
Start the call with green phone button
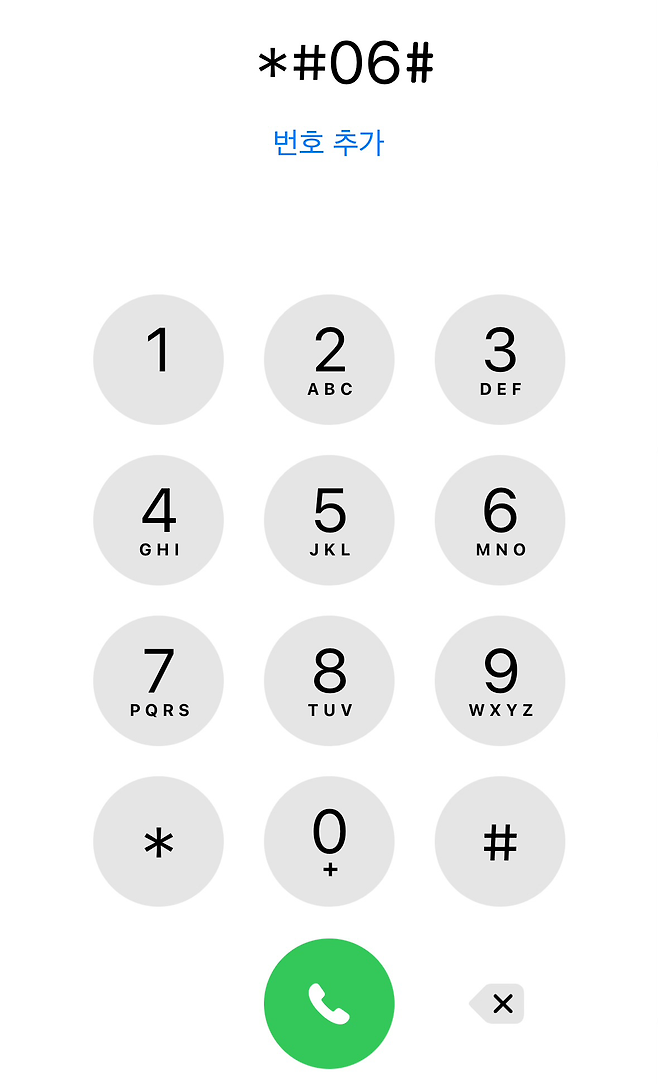pyautogui.click(x=329, y=1003)
